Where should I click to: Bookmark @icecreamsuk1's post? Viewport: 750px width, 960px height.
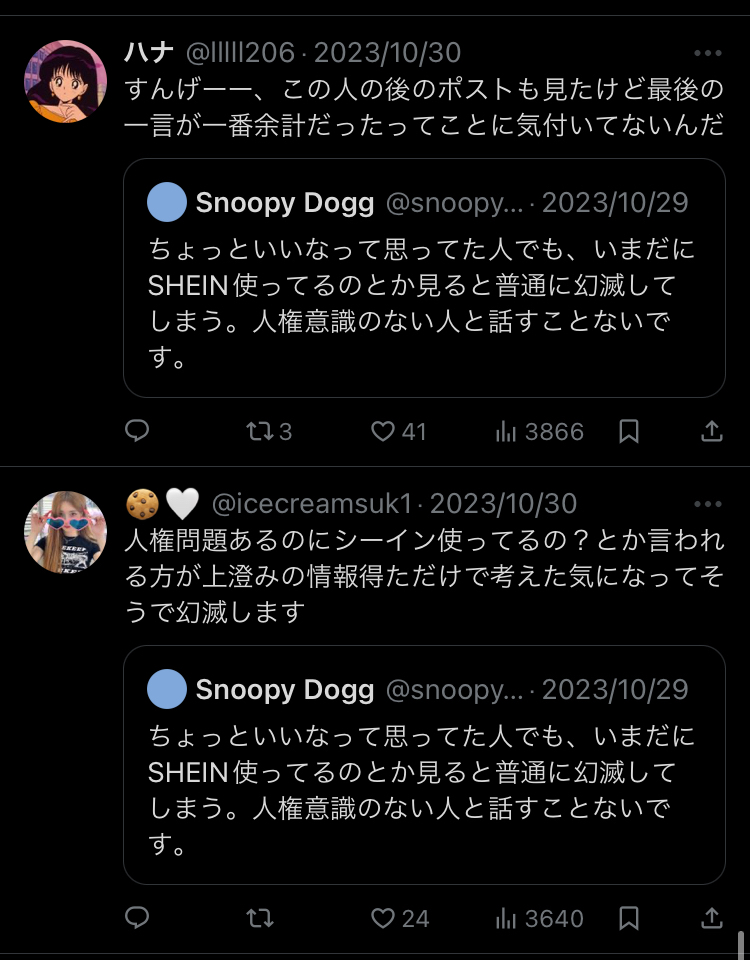point(629,918)
